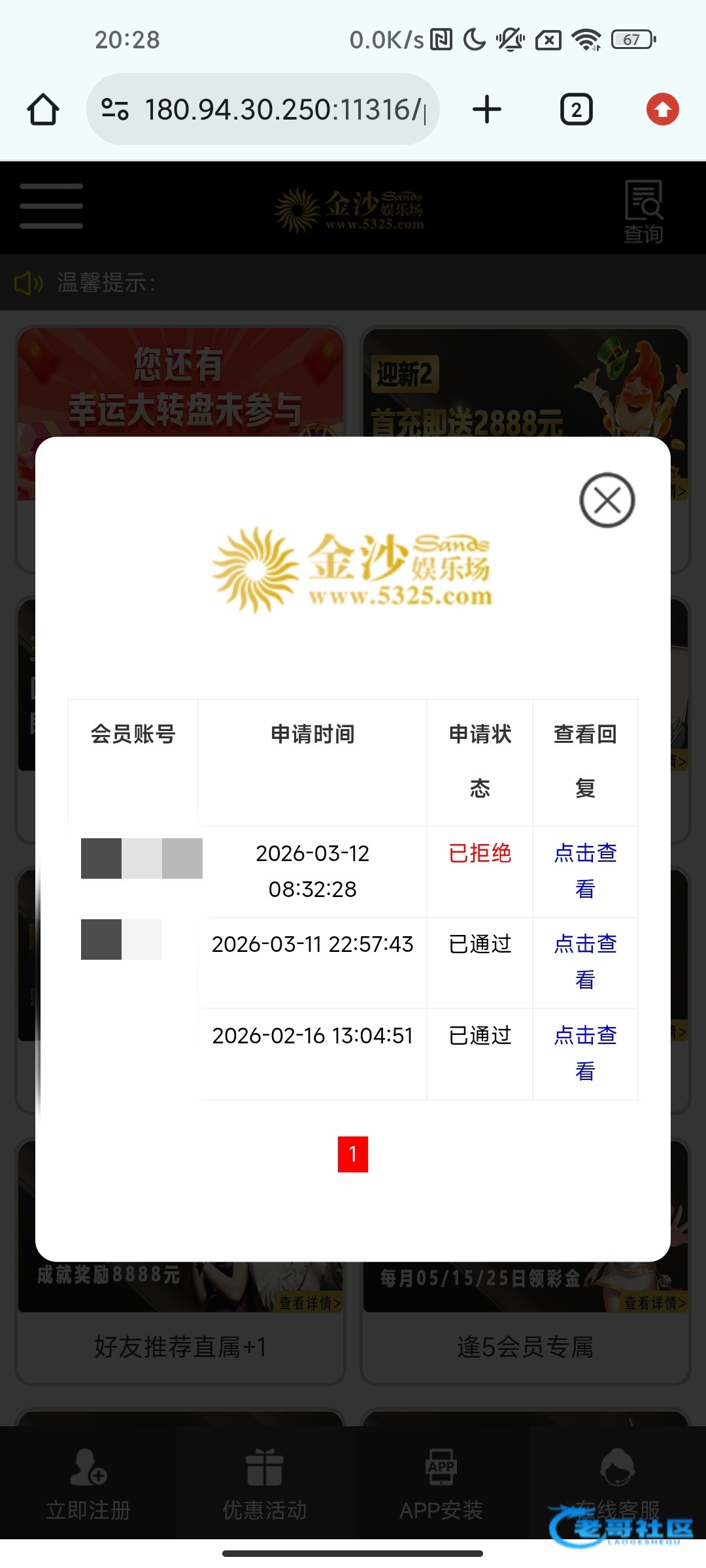Close the application records dialog
This screenshot has height=1568, width=706.
pyautogui.click(x=607, y=500)
